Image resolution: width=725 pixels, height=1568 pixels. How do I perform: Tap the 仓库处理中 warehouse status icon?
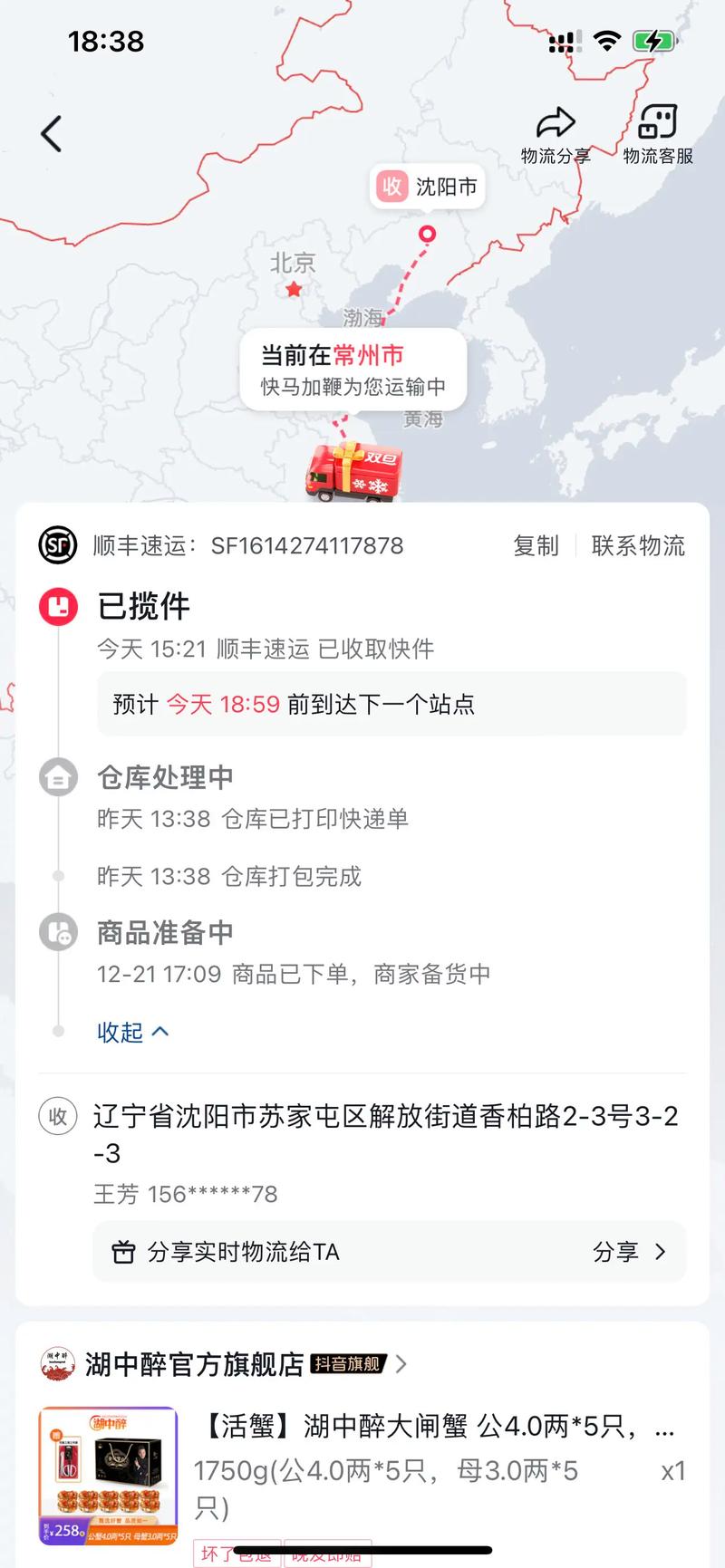(58, 777)
